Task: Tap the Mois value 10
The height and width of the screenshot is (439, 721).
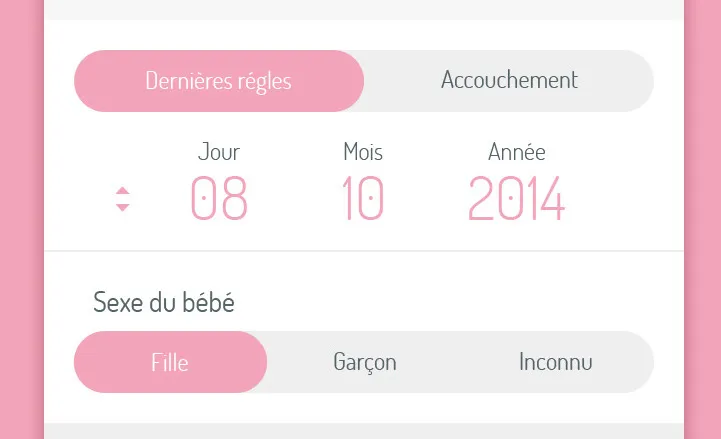Action: tap(362, 199)
